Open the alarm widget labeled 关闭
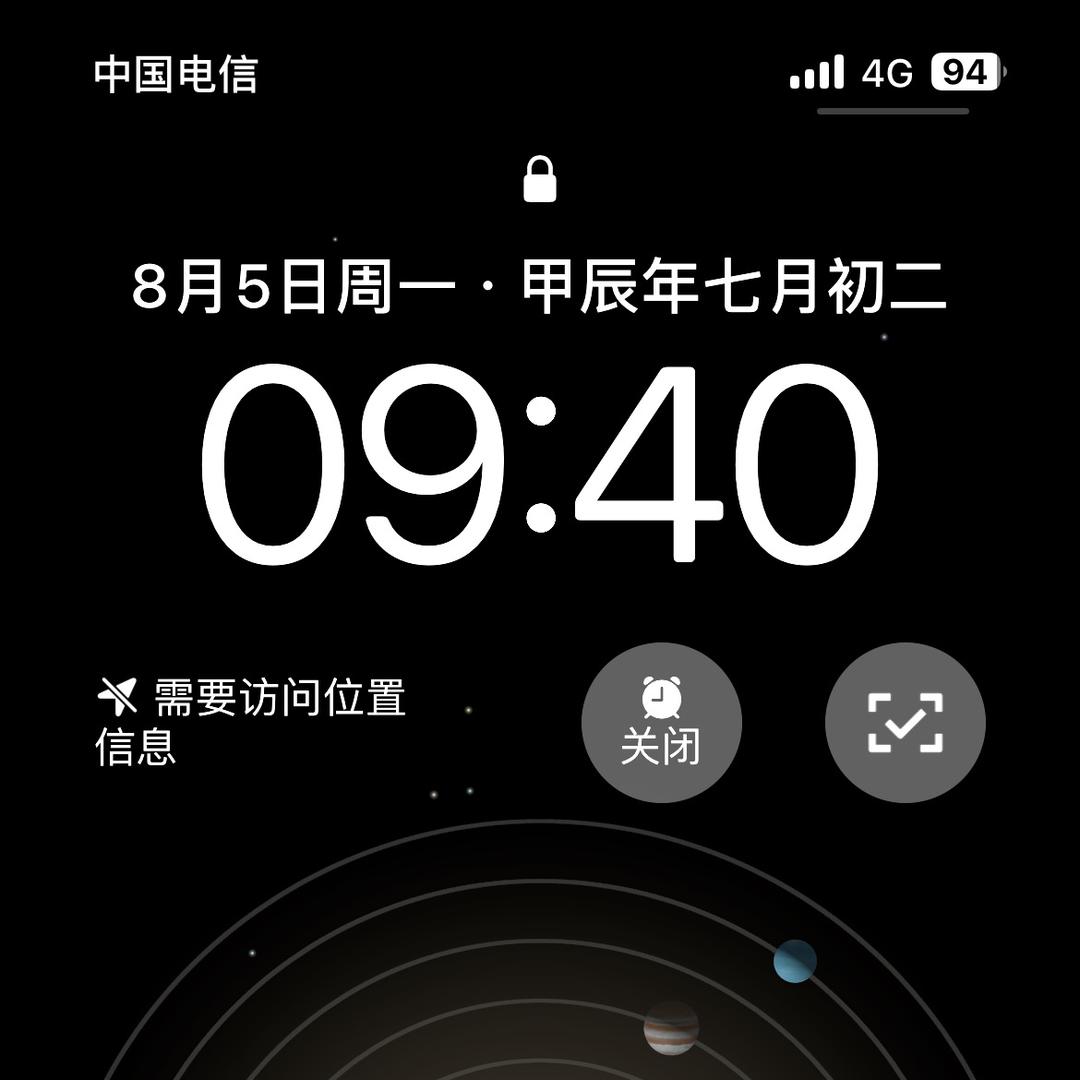 click(x=661, y=722)
